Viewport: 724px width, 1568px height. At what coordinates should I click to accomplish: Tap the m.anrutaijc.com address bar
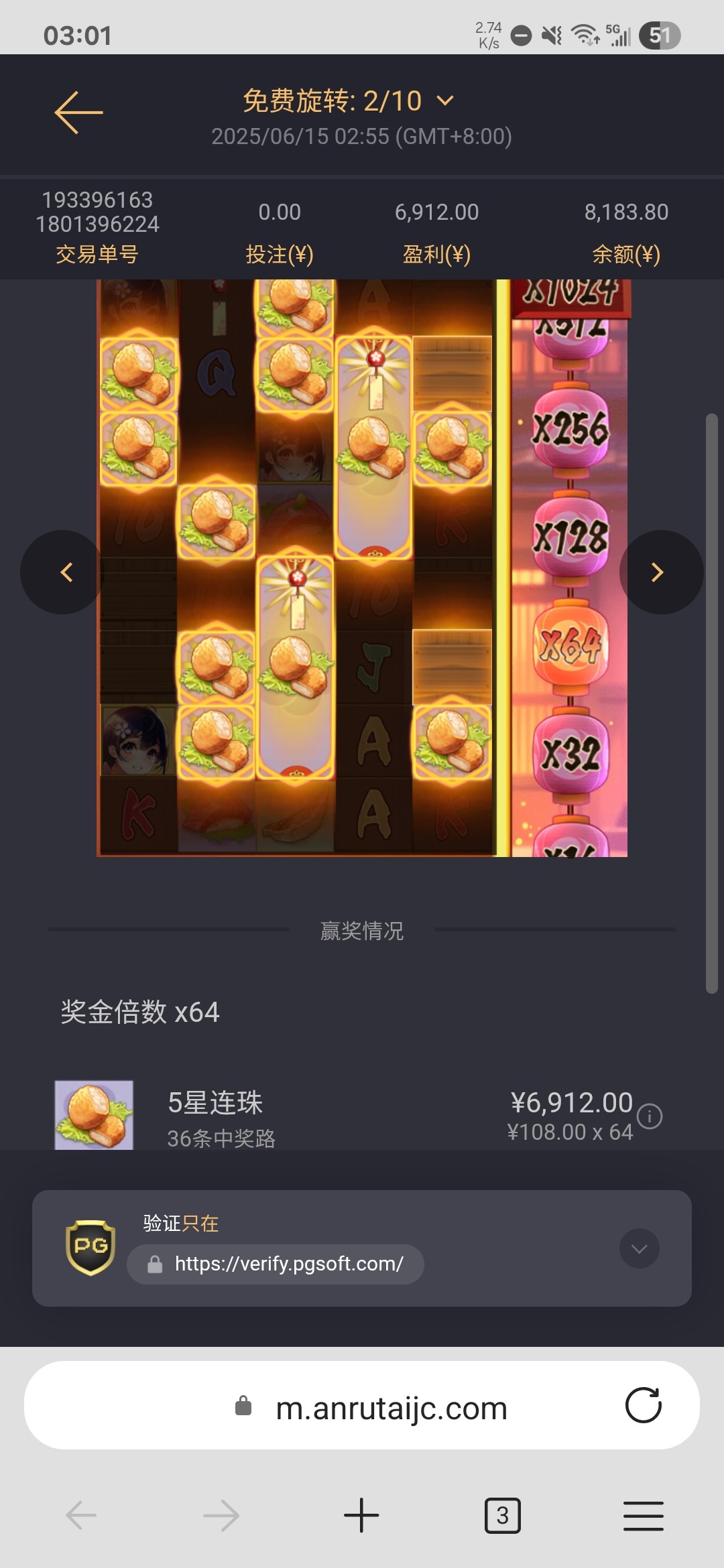(391, 1408)
